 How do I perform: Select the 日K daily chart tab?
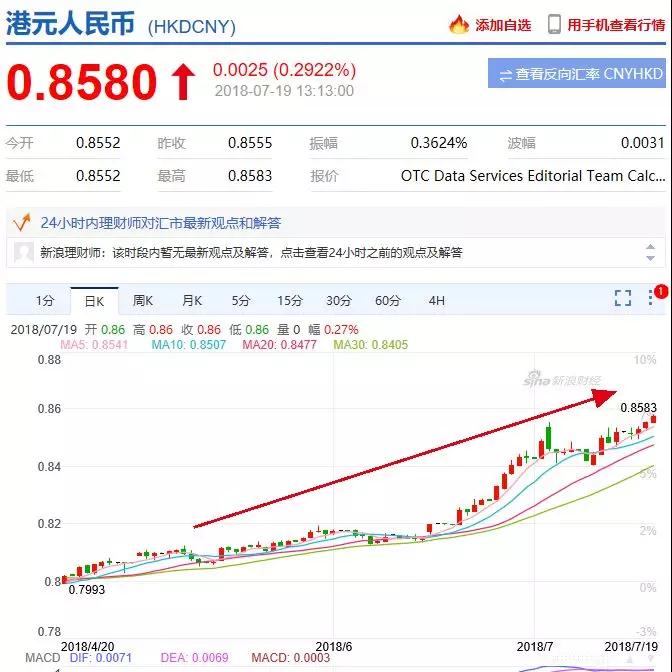94,300
